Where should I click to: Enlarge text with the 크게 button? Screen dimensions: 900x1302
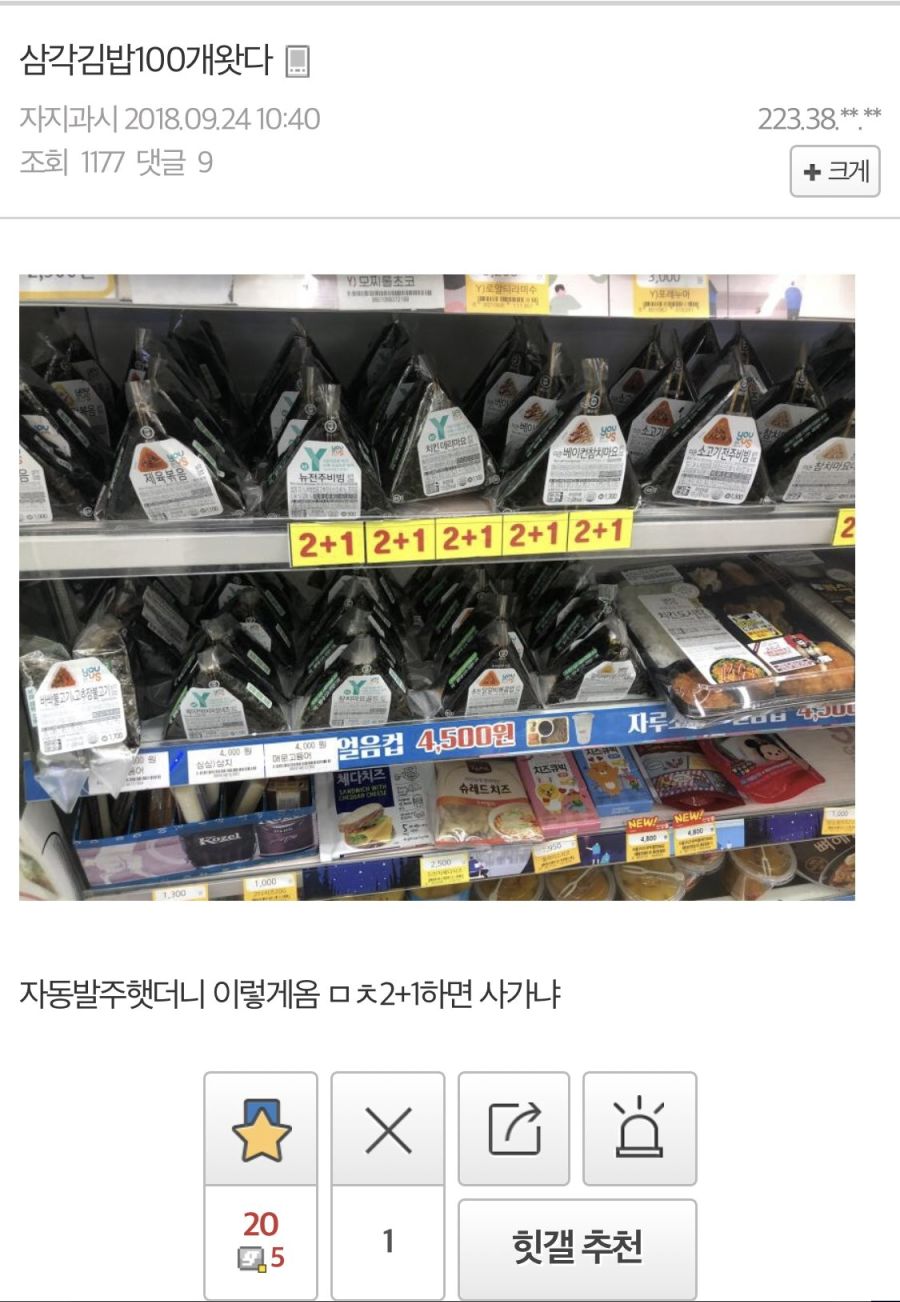click(835, 172)
